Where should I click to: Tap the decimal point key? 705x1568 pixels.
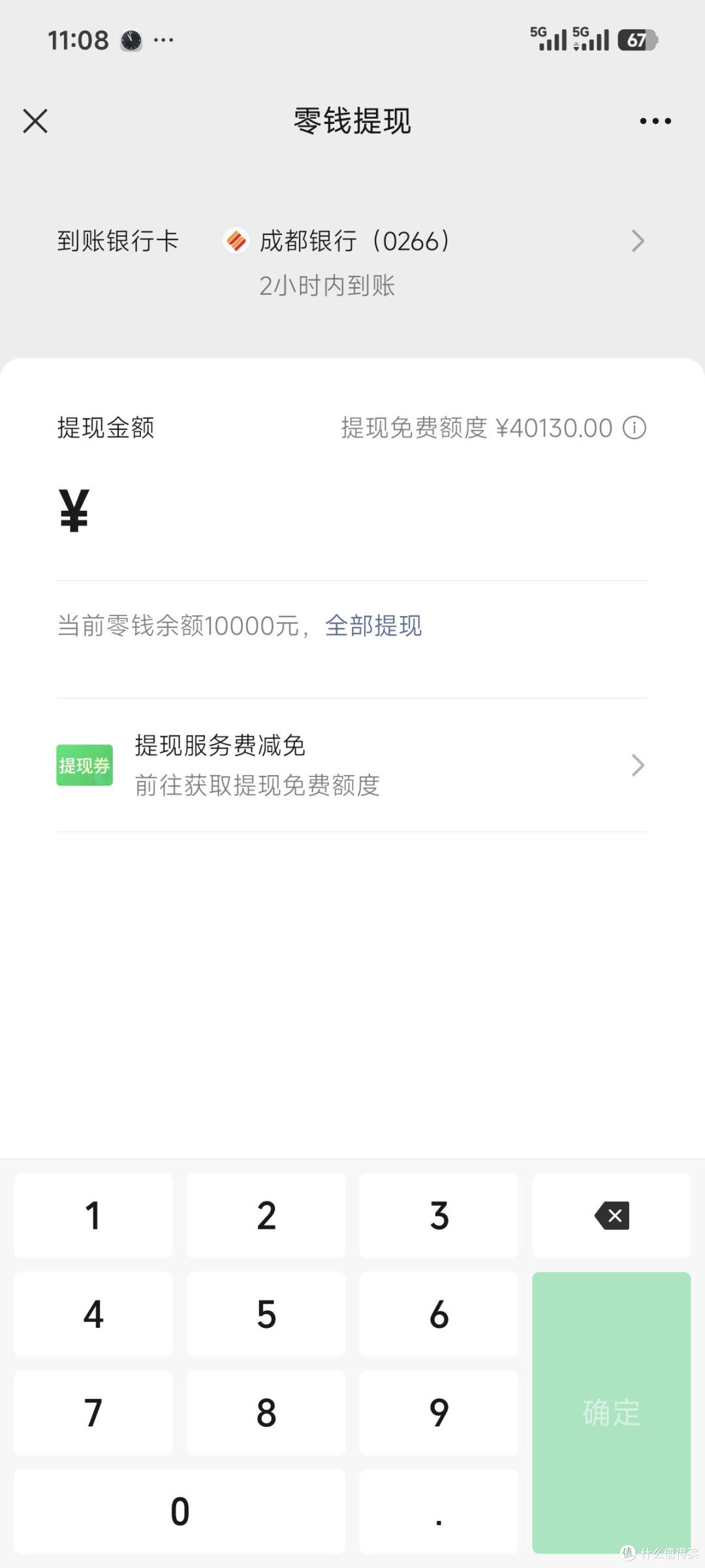pos(439,1511)
